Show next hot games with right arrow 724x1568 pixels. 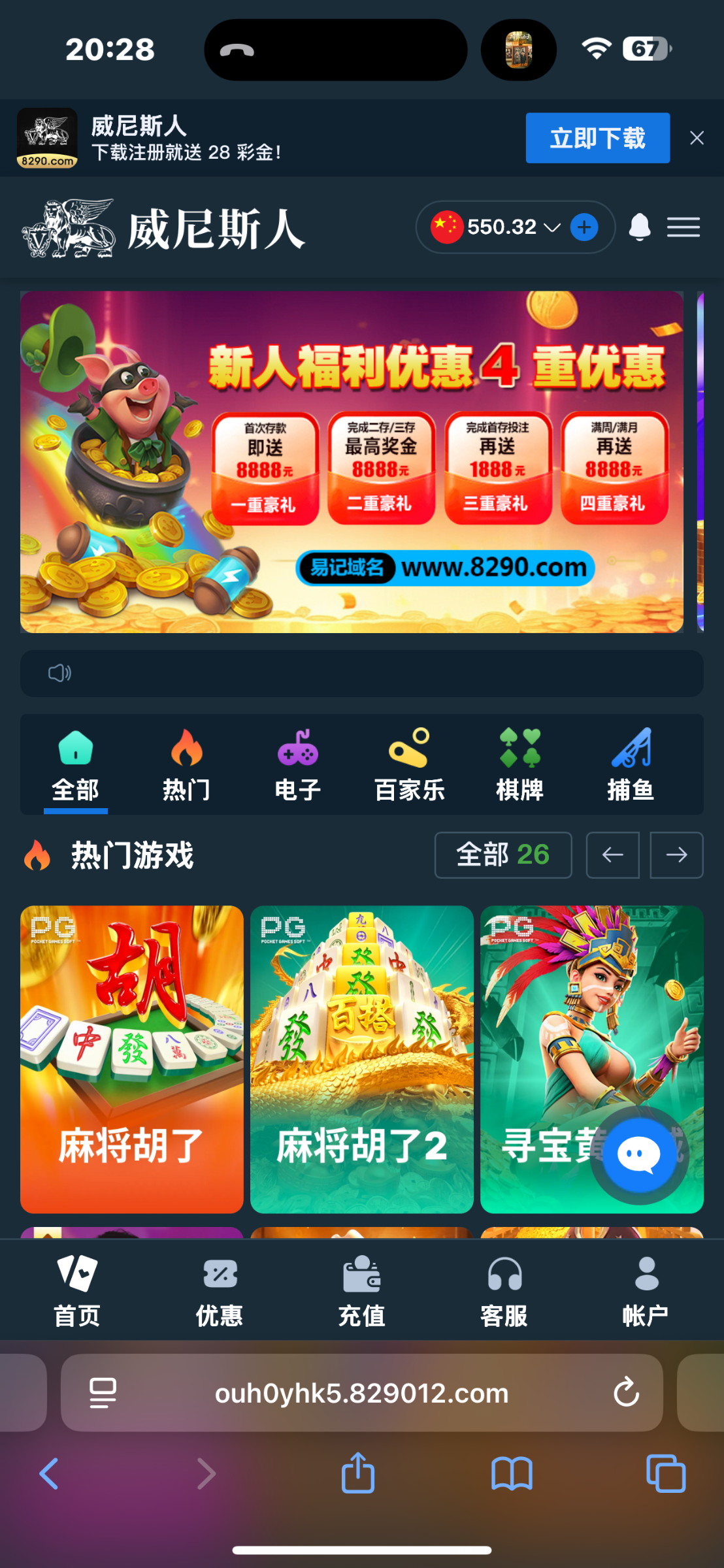[676, 855]
